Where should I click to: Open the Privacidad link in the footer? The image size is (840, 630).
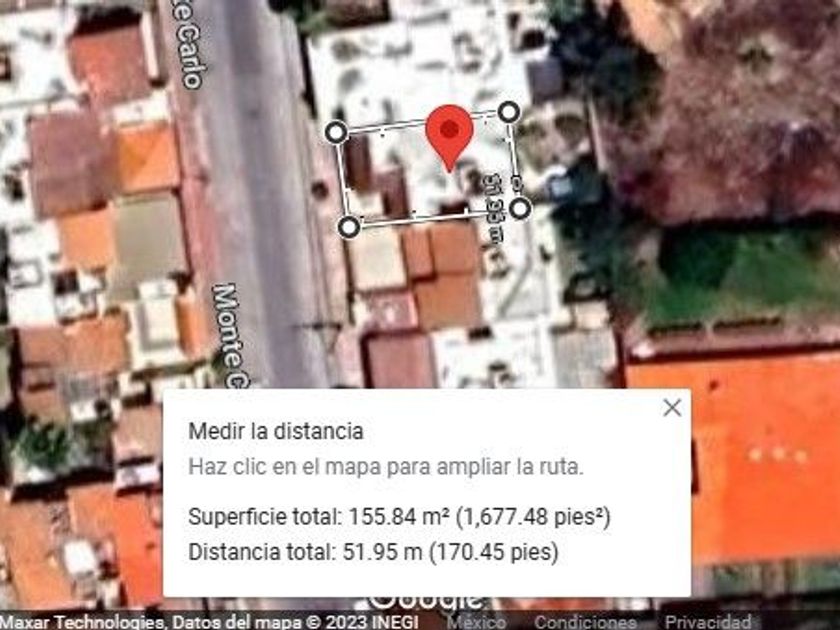(708, 621)
